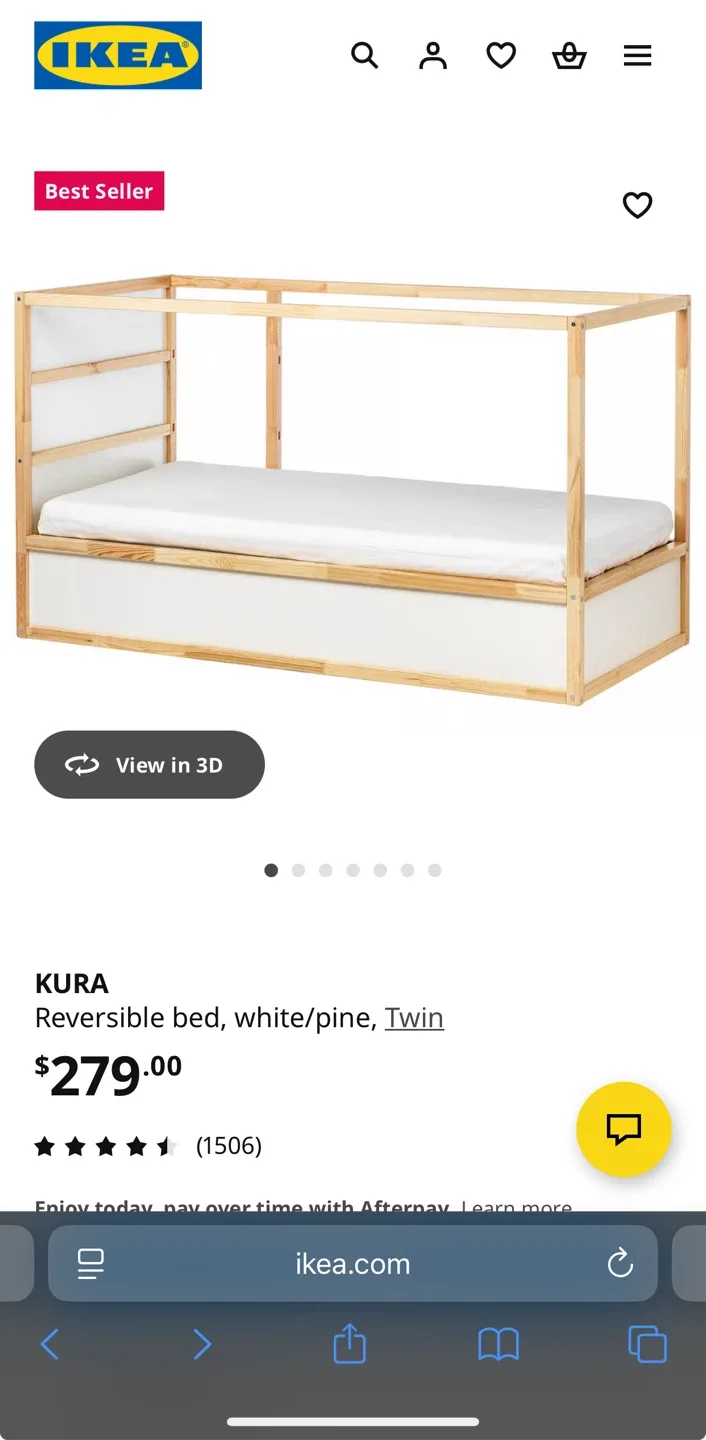Screen dimensions: 706x1440
Task: Open the shopping basket
Action: tap(569, 55)
